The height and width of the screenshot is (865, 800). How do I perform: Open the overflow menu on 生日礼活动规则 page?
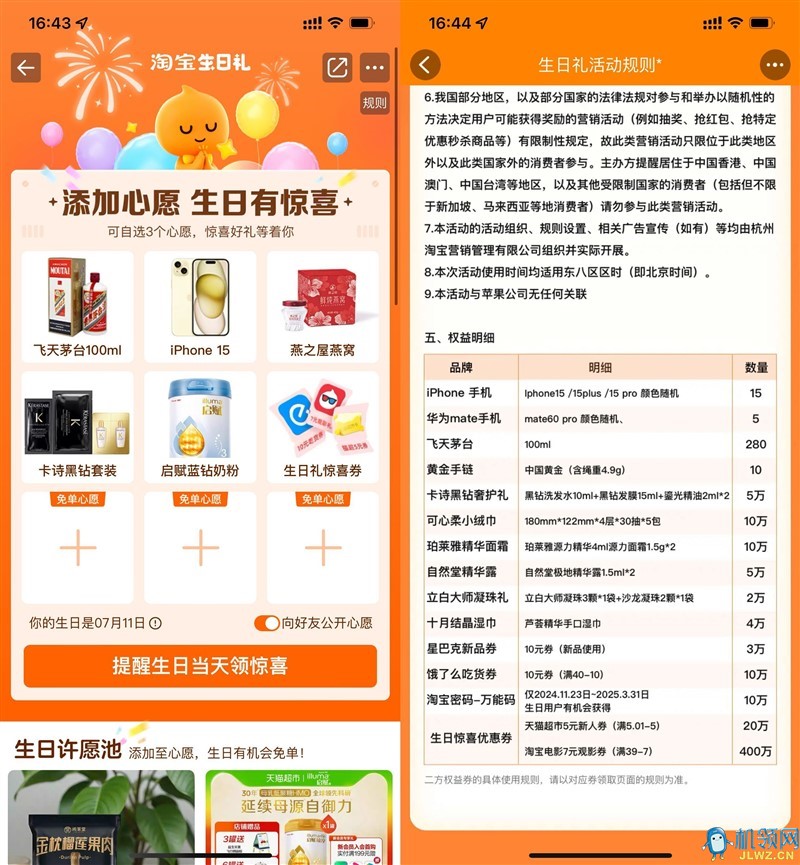point(775,65)
